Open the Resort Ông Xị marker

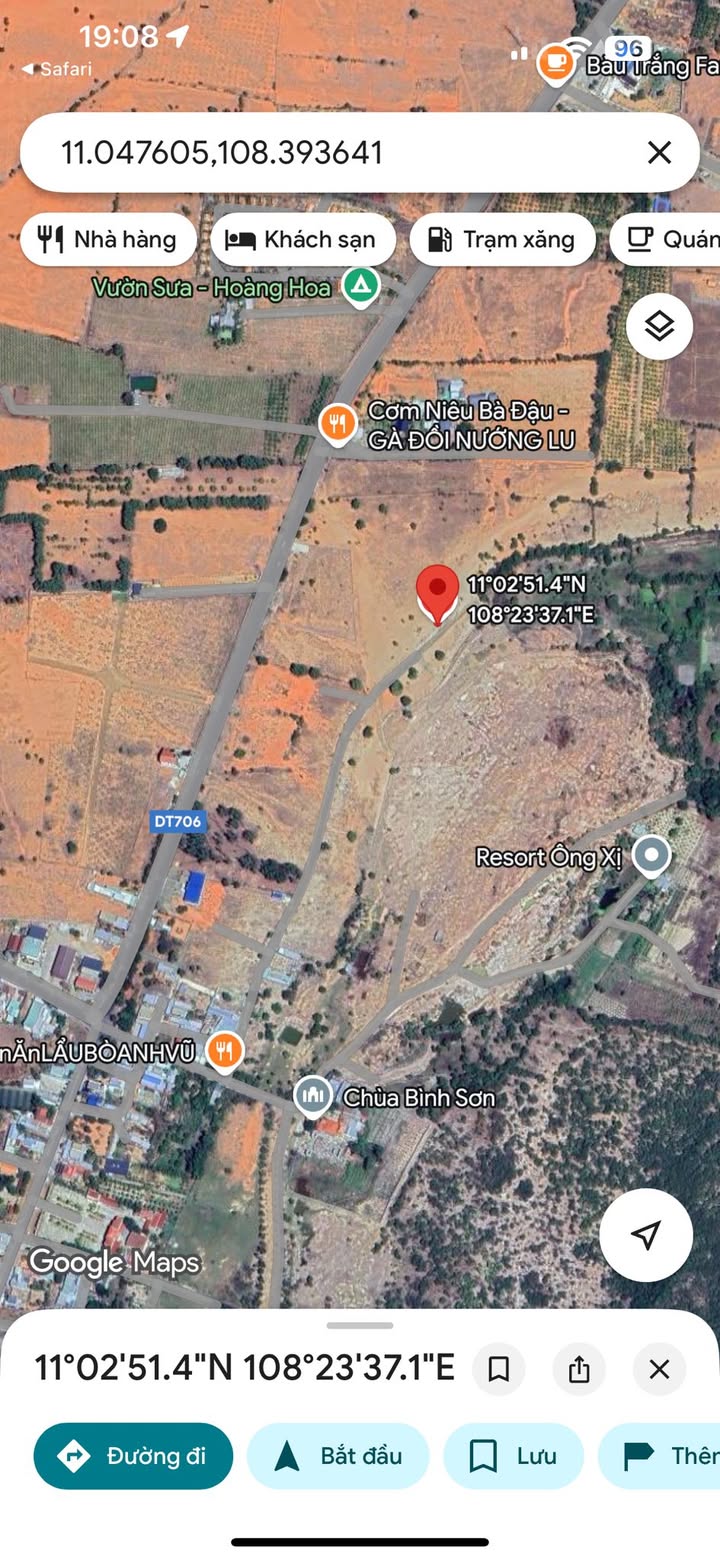(653, 855)
